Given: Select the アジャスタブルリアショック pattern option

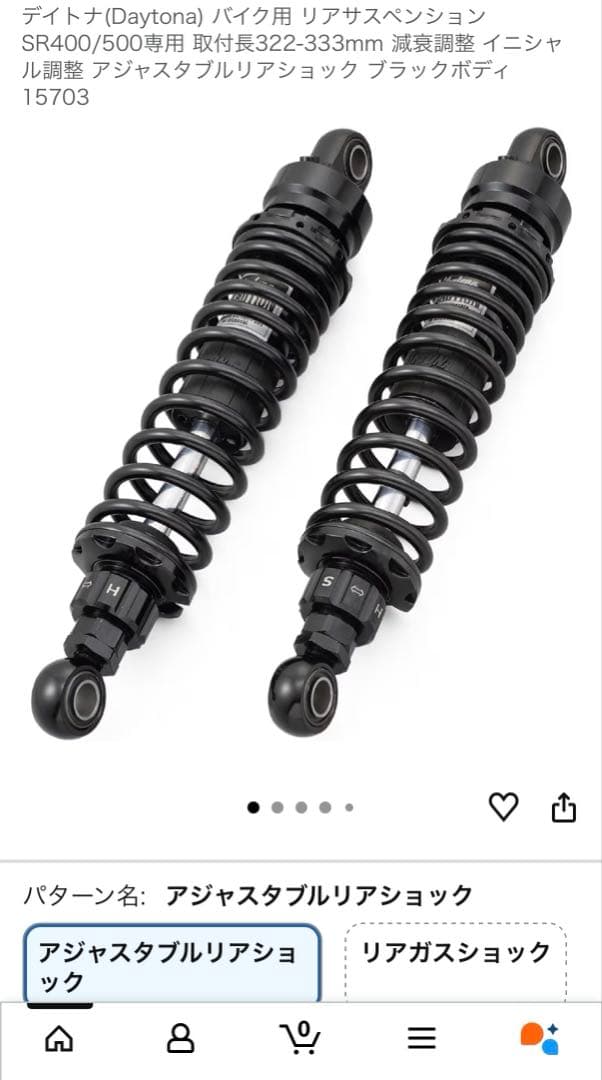Looking at the screenshot, I should click(x=171, y=965).
